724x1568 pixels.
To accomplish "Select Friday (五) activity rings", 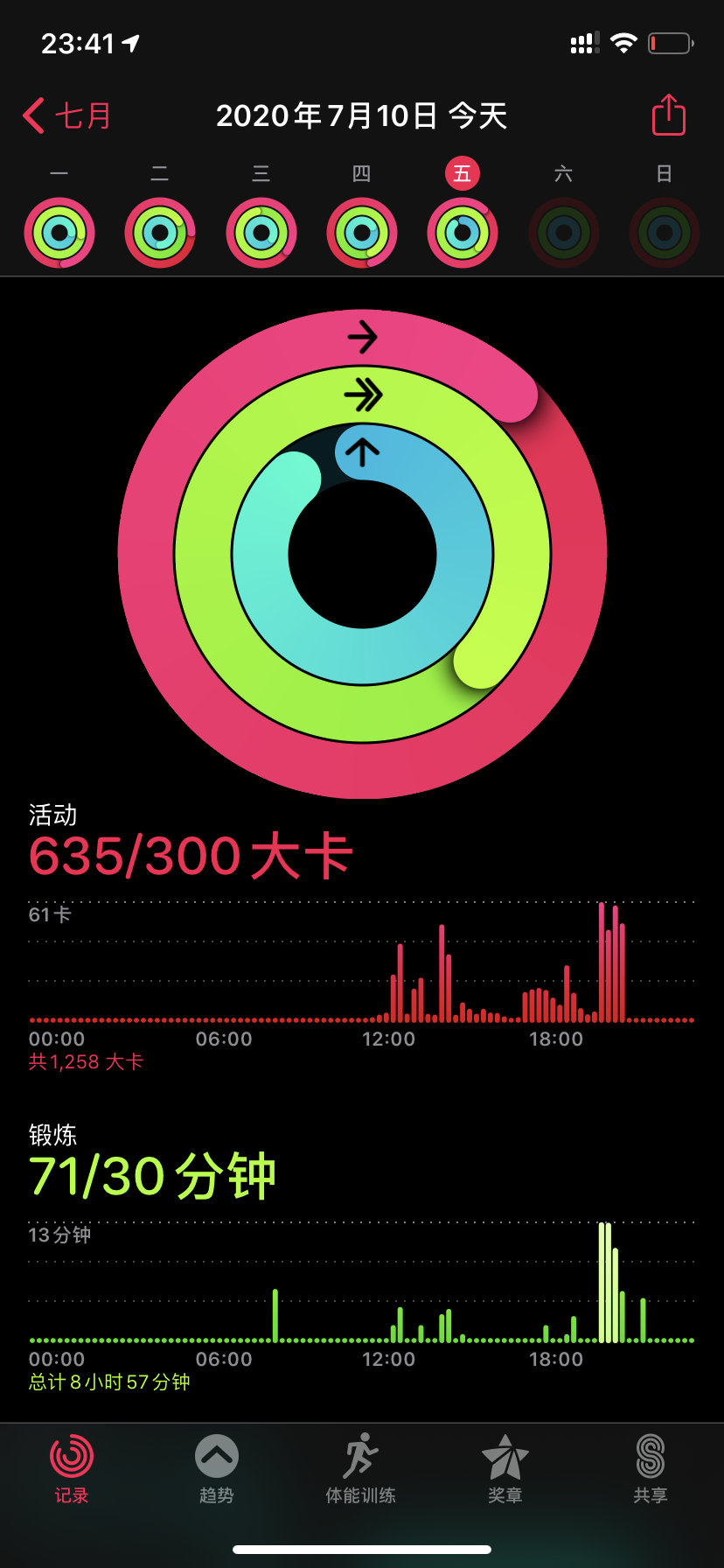I will click(463, 233).
